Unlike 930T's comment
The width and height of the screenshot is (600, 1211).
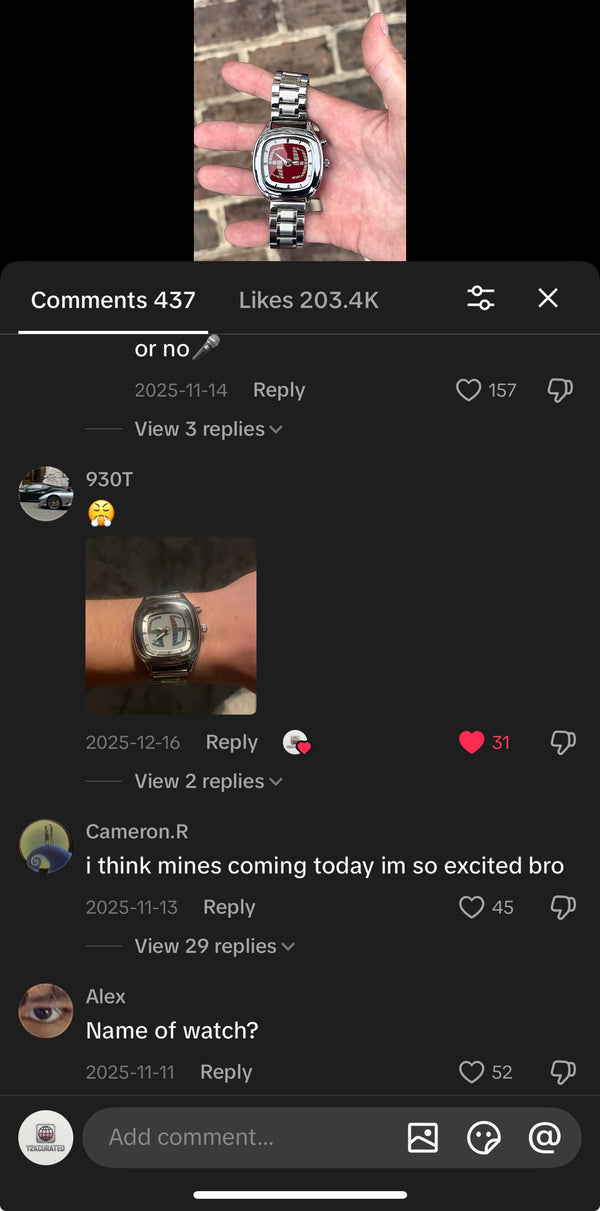coord(472,742)
